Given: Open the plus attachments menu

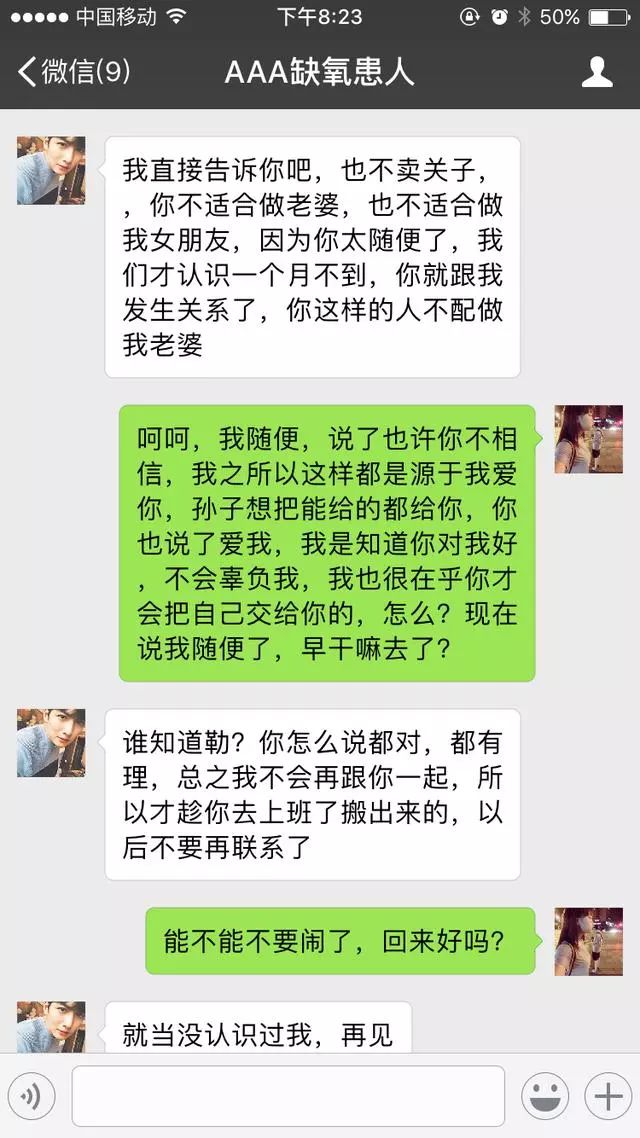Looking at the screenshot, I should [607, 1097].
